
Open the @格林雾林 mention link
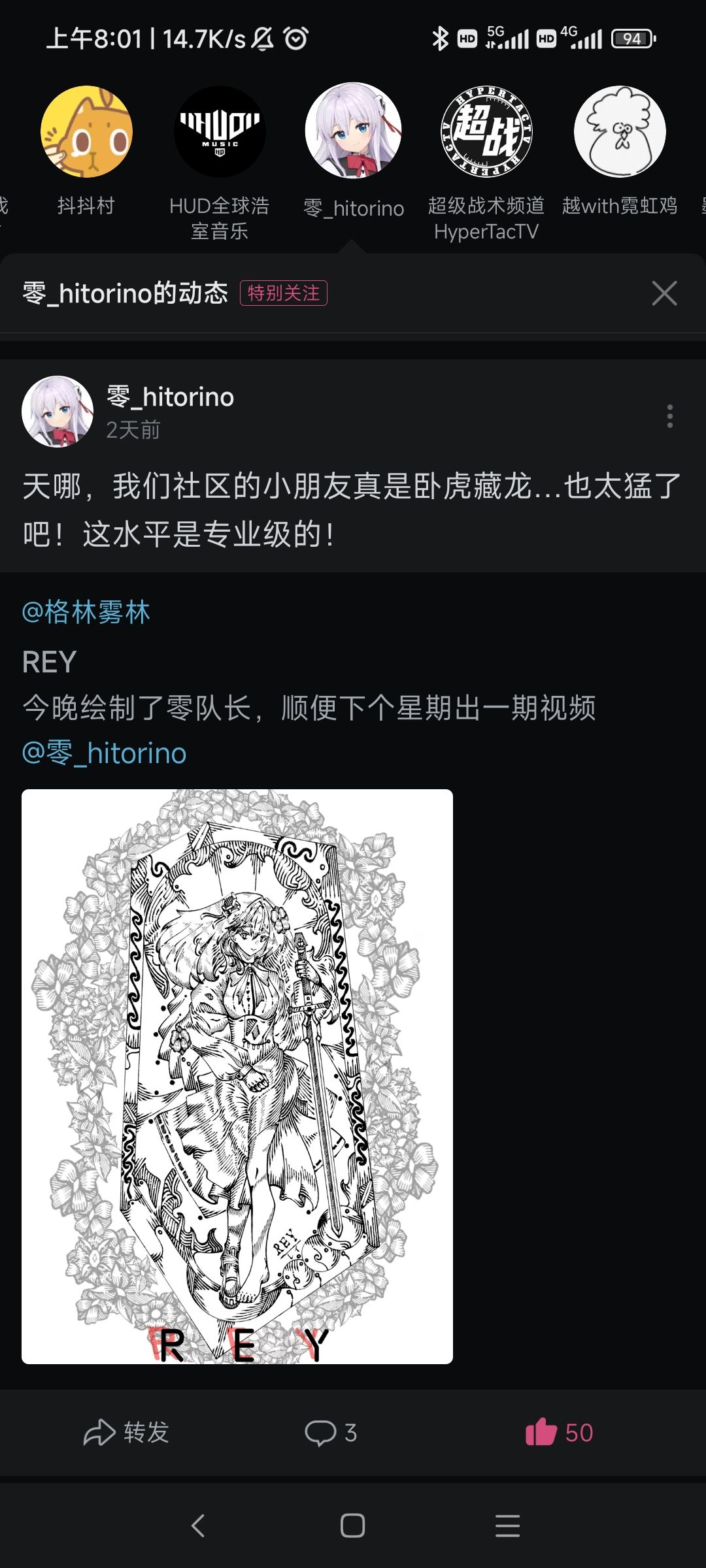click(x=86, y=613)
